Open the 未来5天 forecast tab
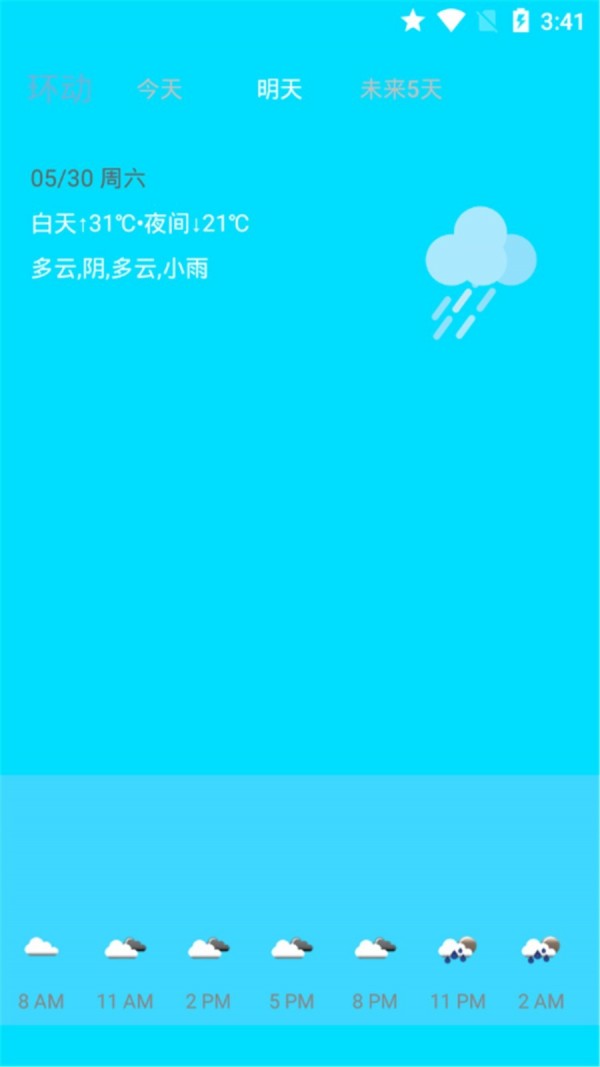 point(400,89)
